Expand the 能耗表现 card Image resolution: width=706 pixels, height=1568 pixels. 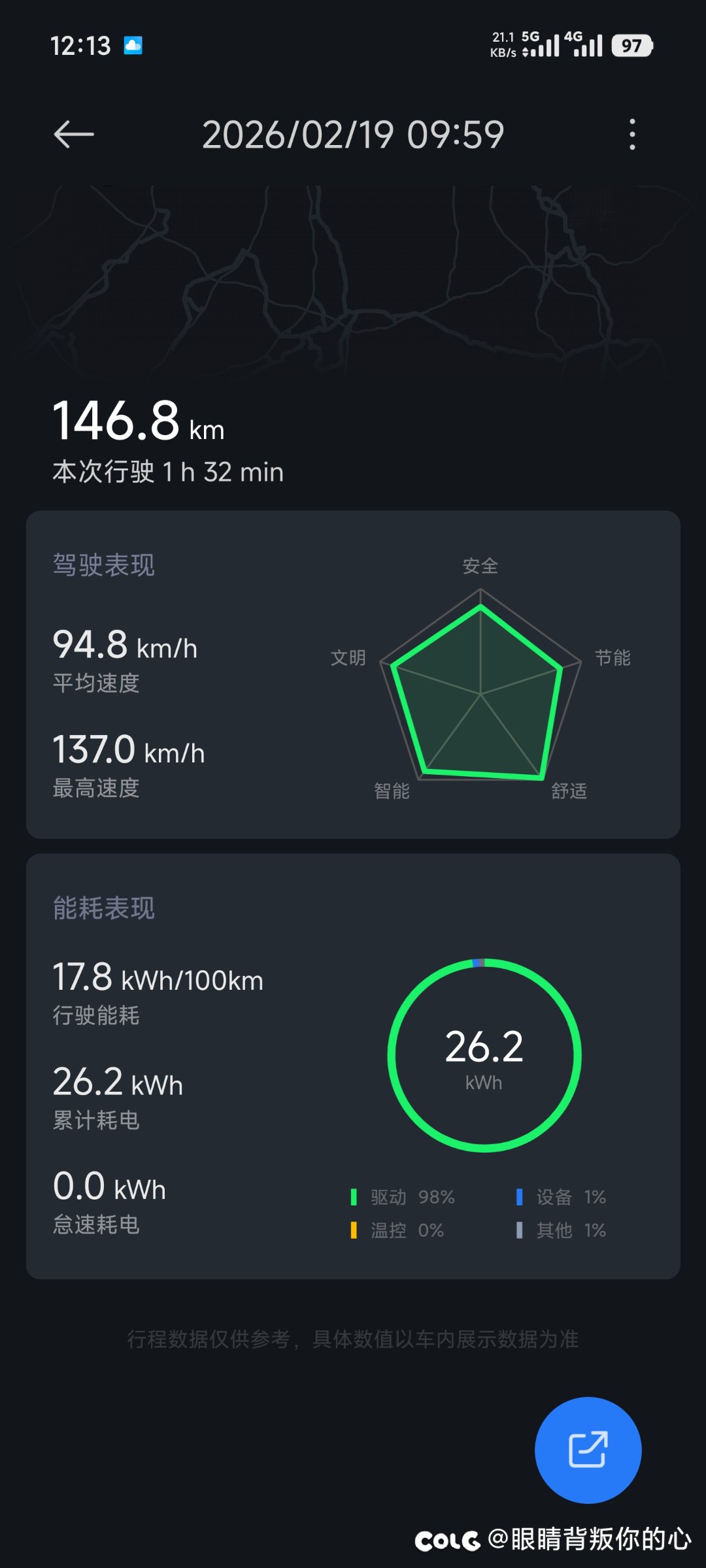point(103,908)
